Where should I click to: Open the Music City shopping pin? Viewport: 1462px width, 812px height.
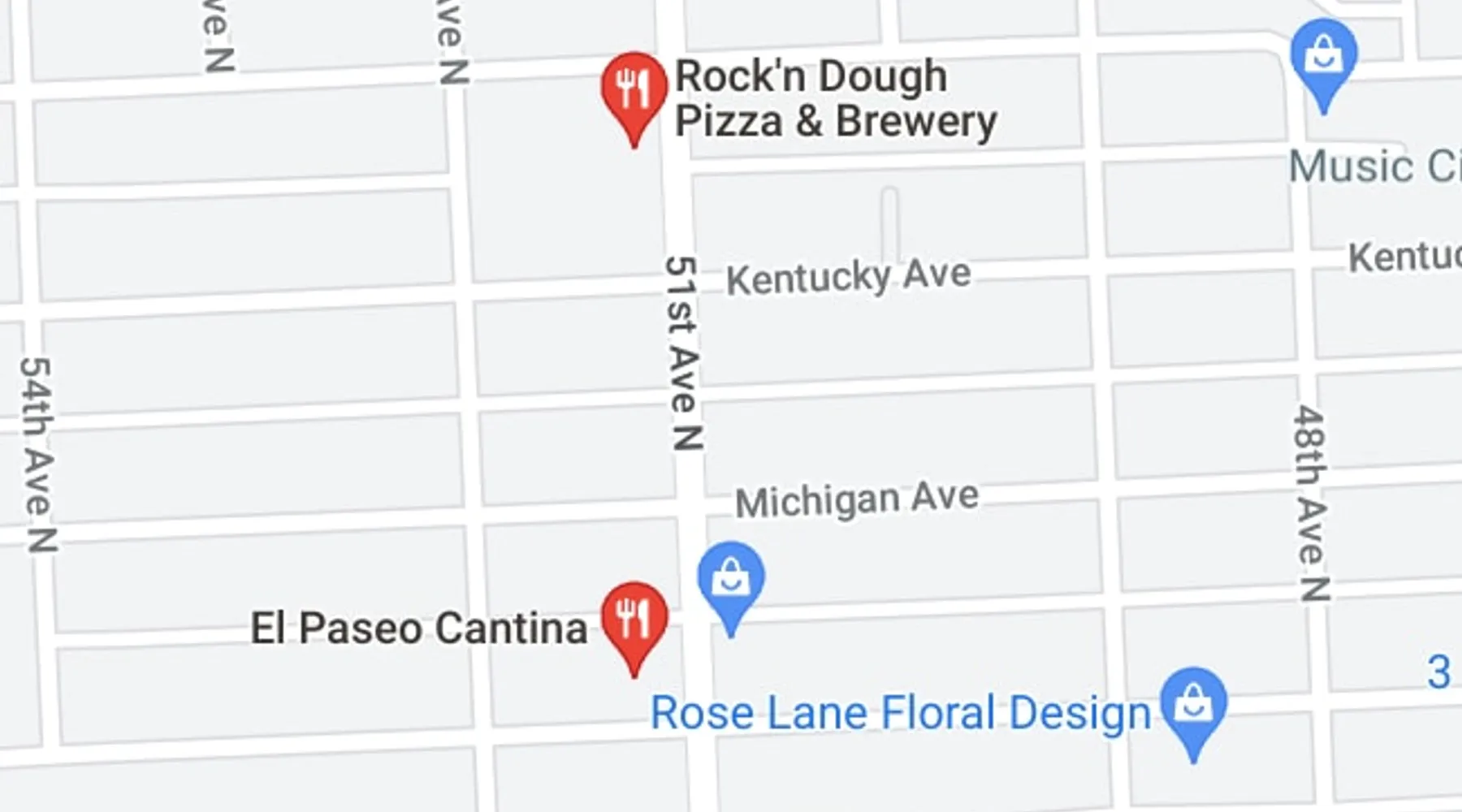tap(1324, 57)
